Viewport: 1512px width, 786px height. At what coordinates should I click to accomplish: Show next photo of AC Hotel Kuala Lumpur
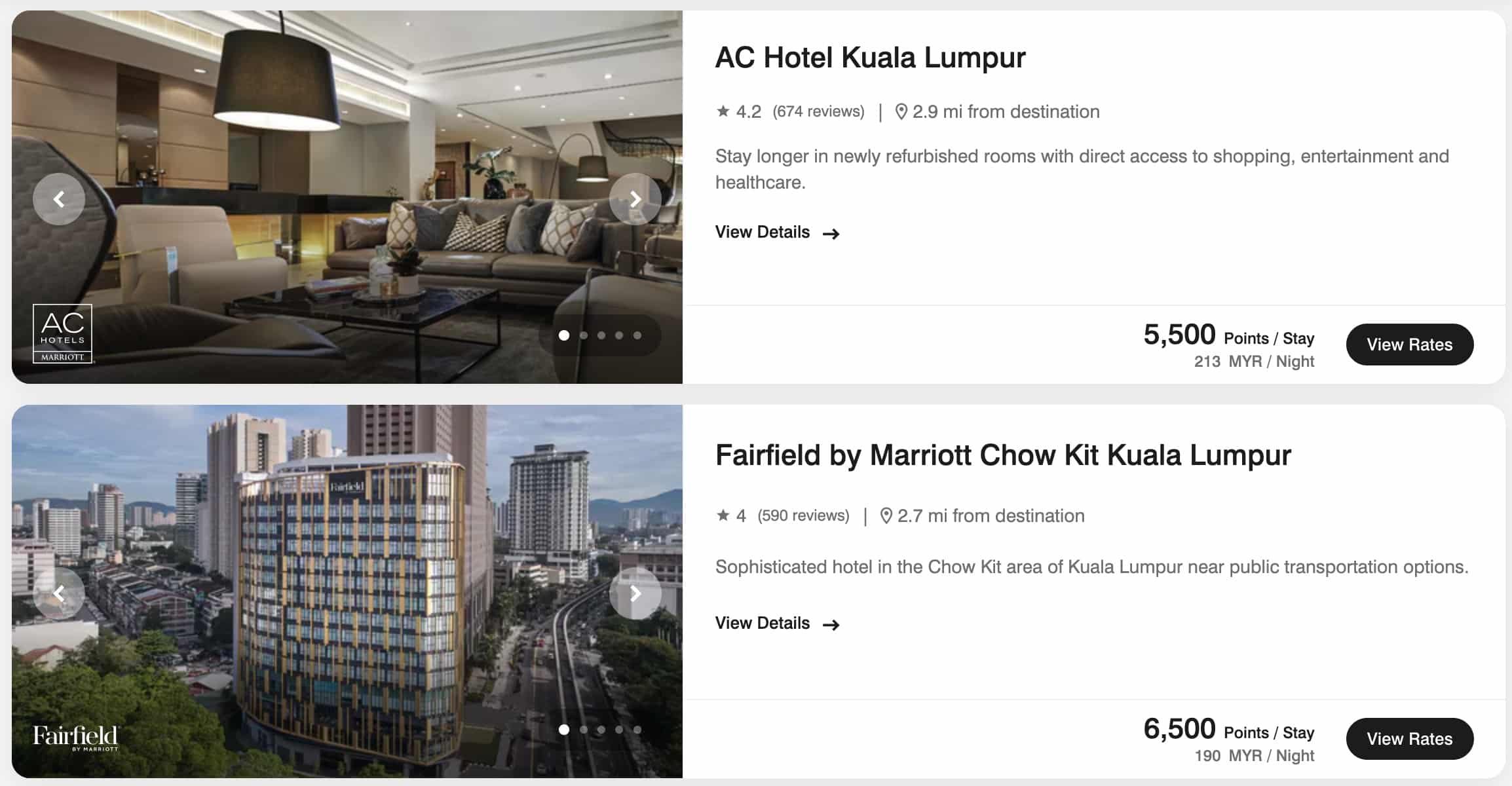(635, 199)
